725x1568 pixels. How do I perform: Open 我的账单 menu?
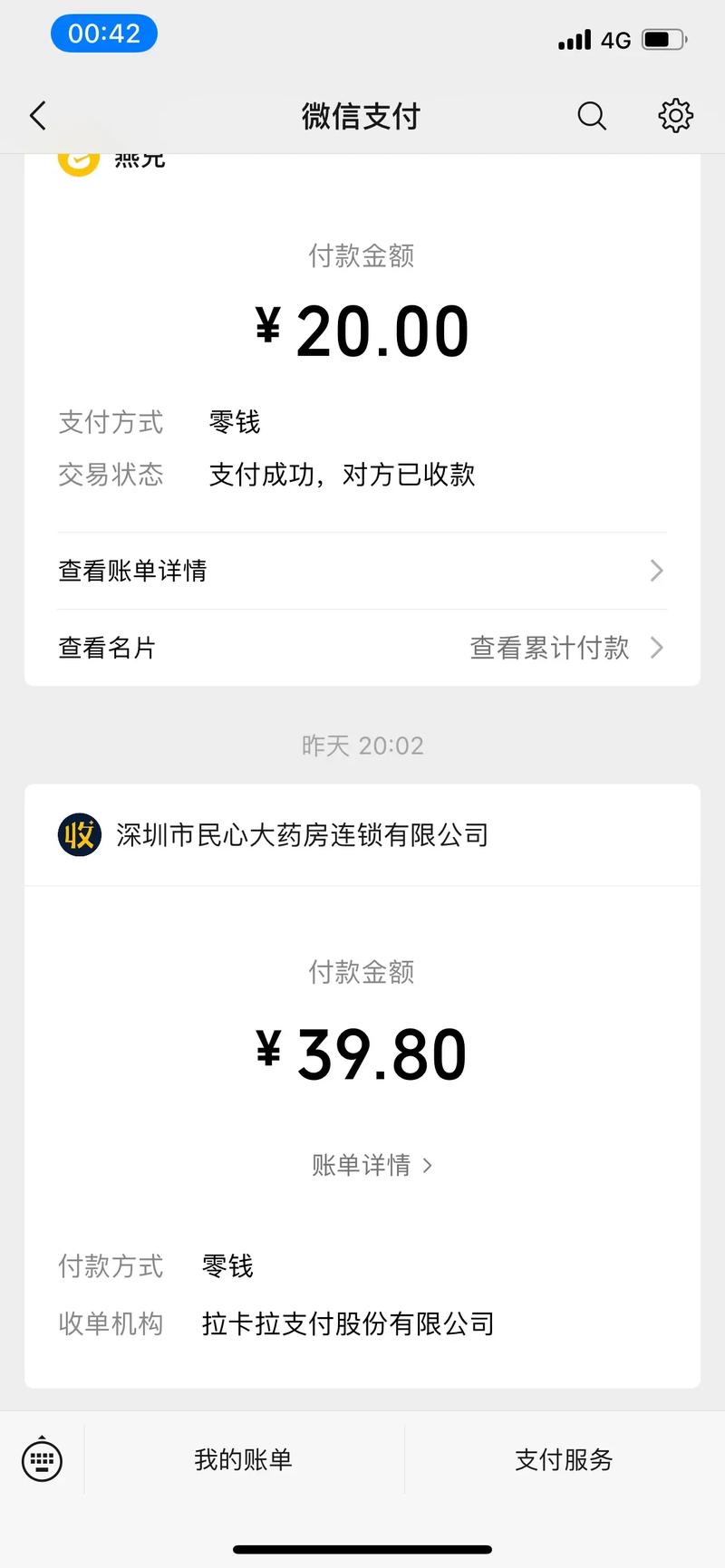pos(243,1459)
